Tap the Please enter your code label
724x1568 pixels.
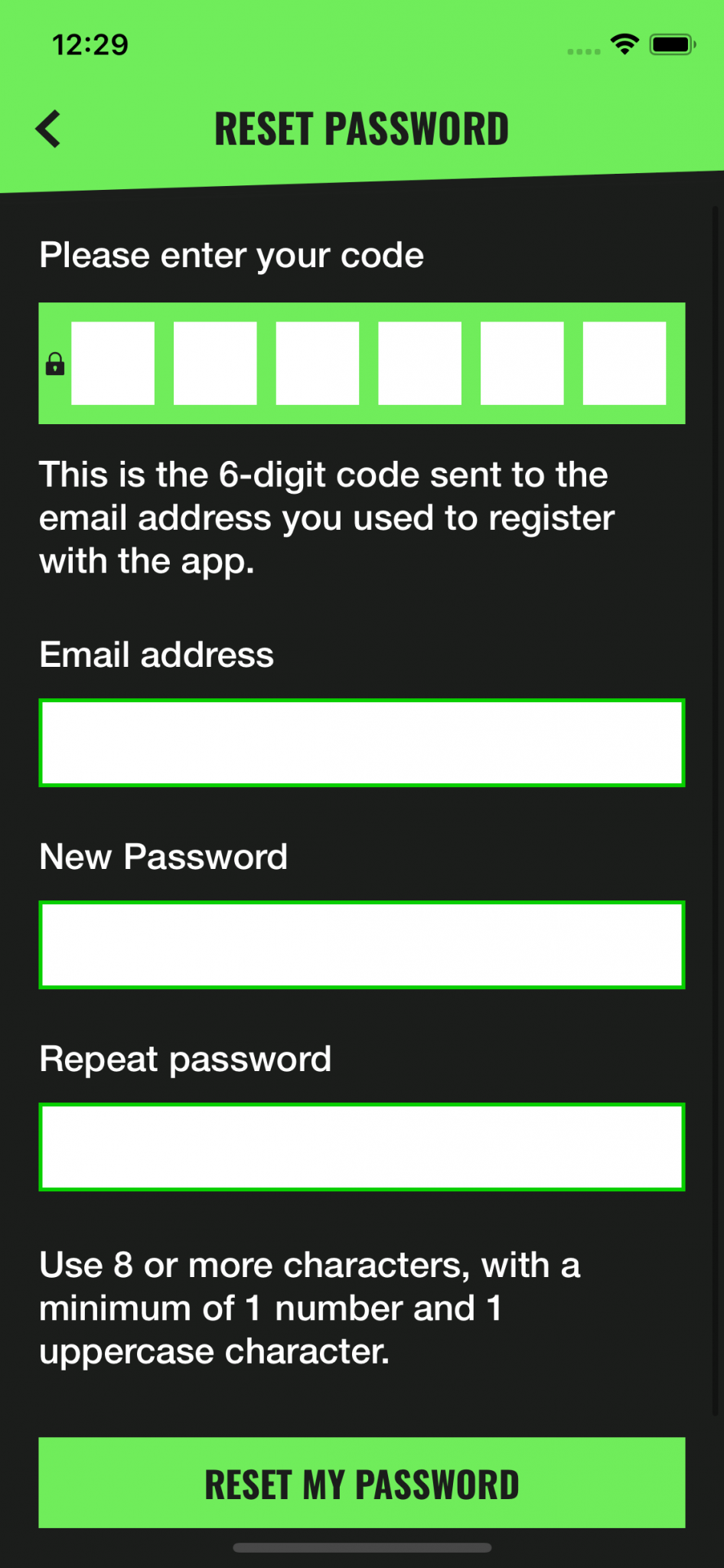[x=231, y=255]
